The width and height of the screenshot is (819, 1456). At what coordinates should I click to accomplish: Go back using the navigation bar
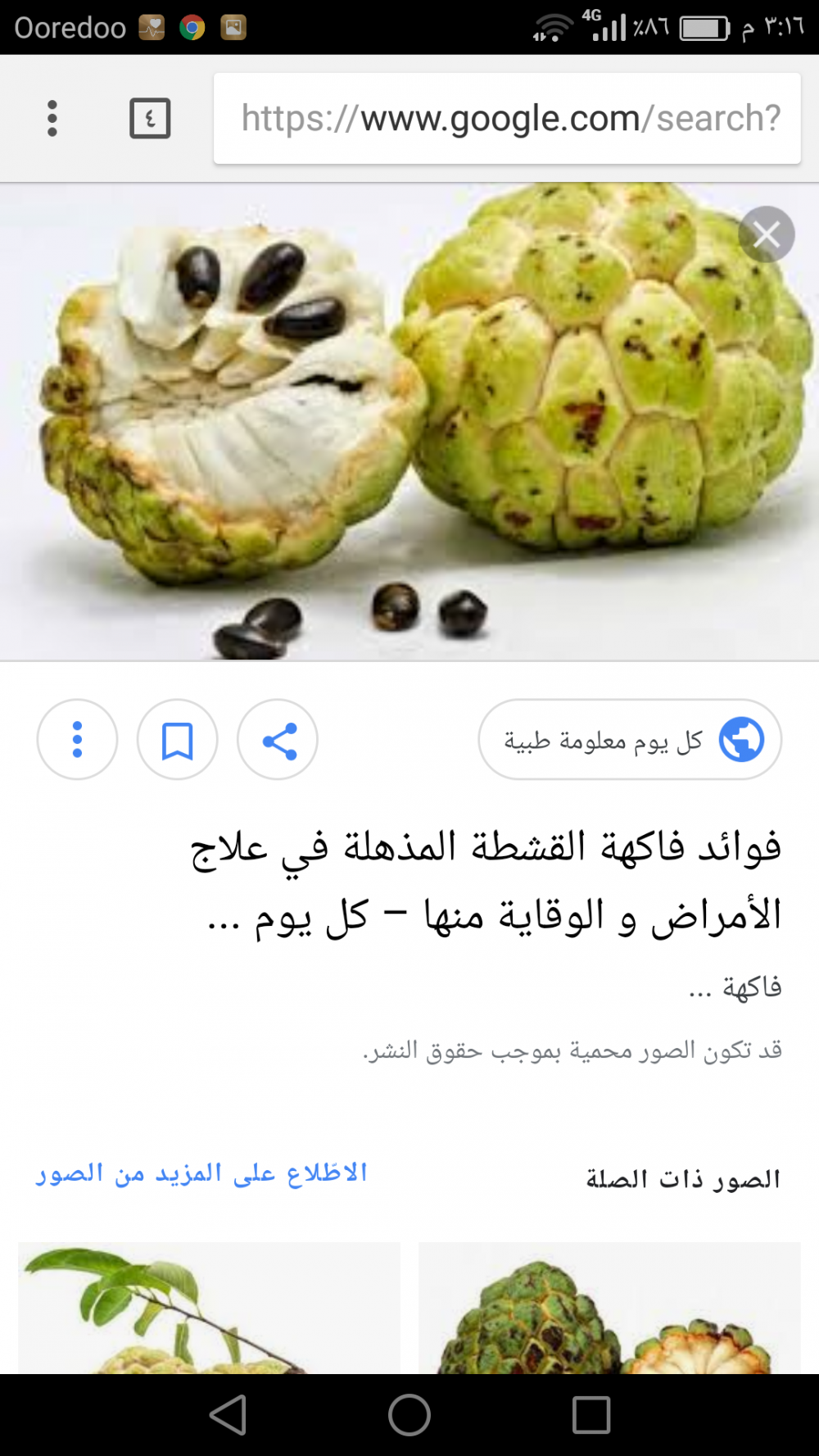pyautogui.click(x=229, y=1415)
